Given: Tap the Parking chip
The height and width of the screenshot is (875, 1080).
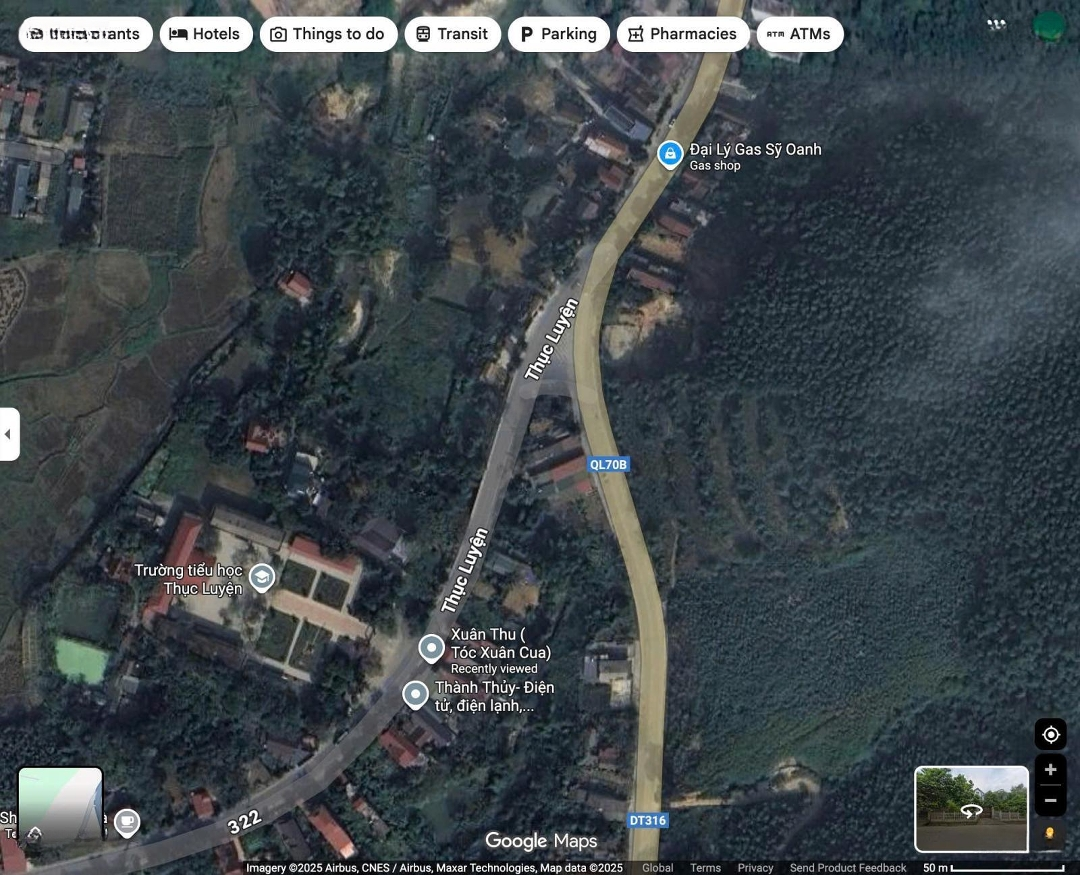Looking at the screenshot, I should click(558, 34).
